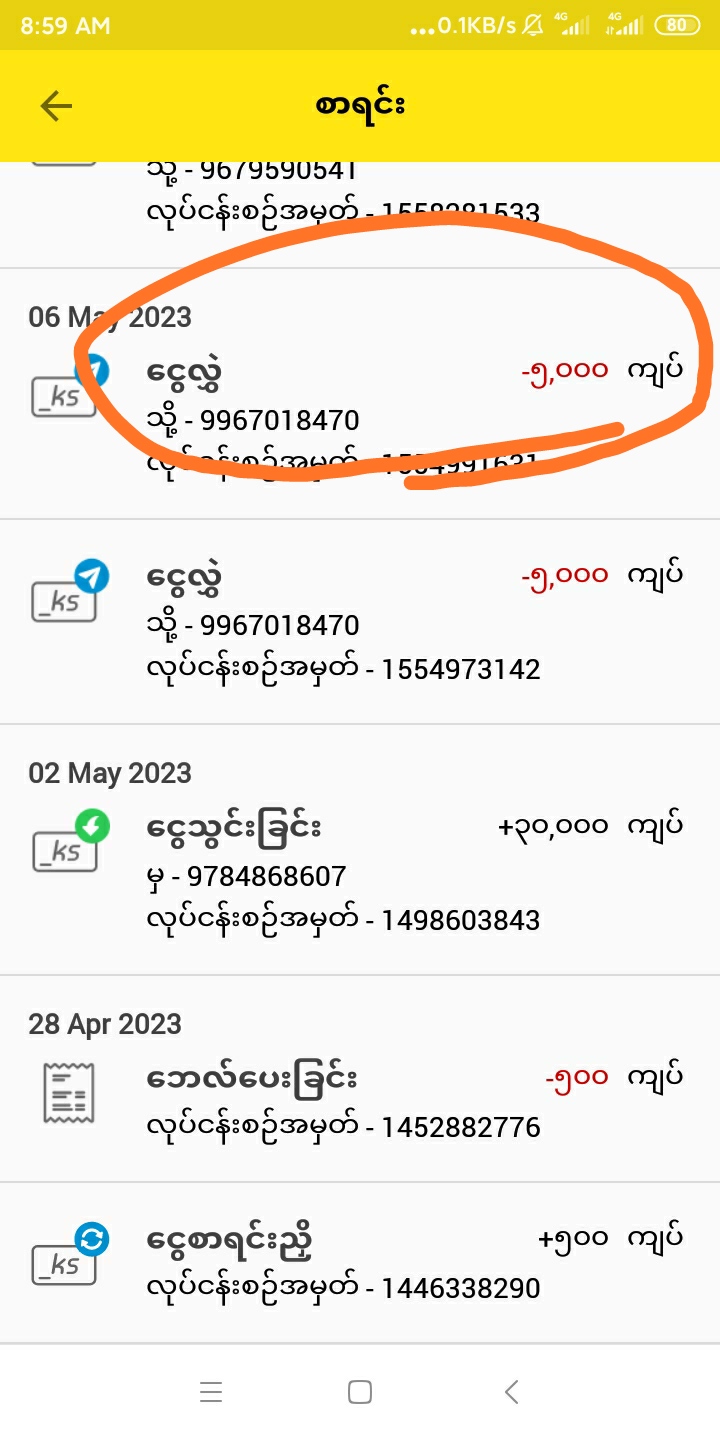Open bill payment transaction 1452882776
This screenshot has width=720, height=1440.
(x=360, y=1100)
